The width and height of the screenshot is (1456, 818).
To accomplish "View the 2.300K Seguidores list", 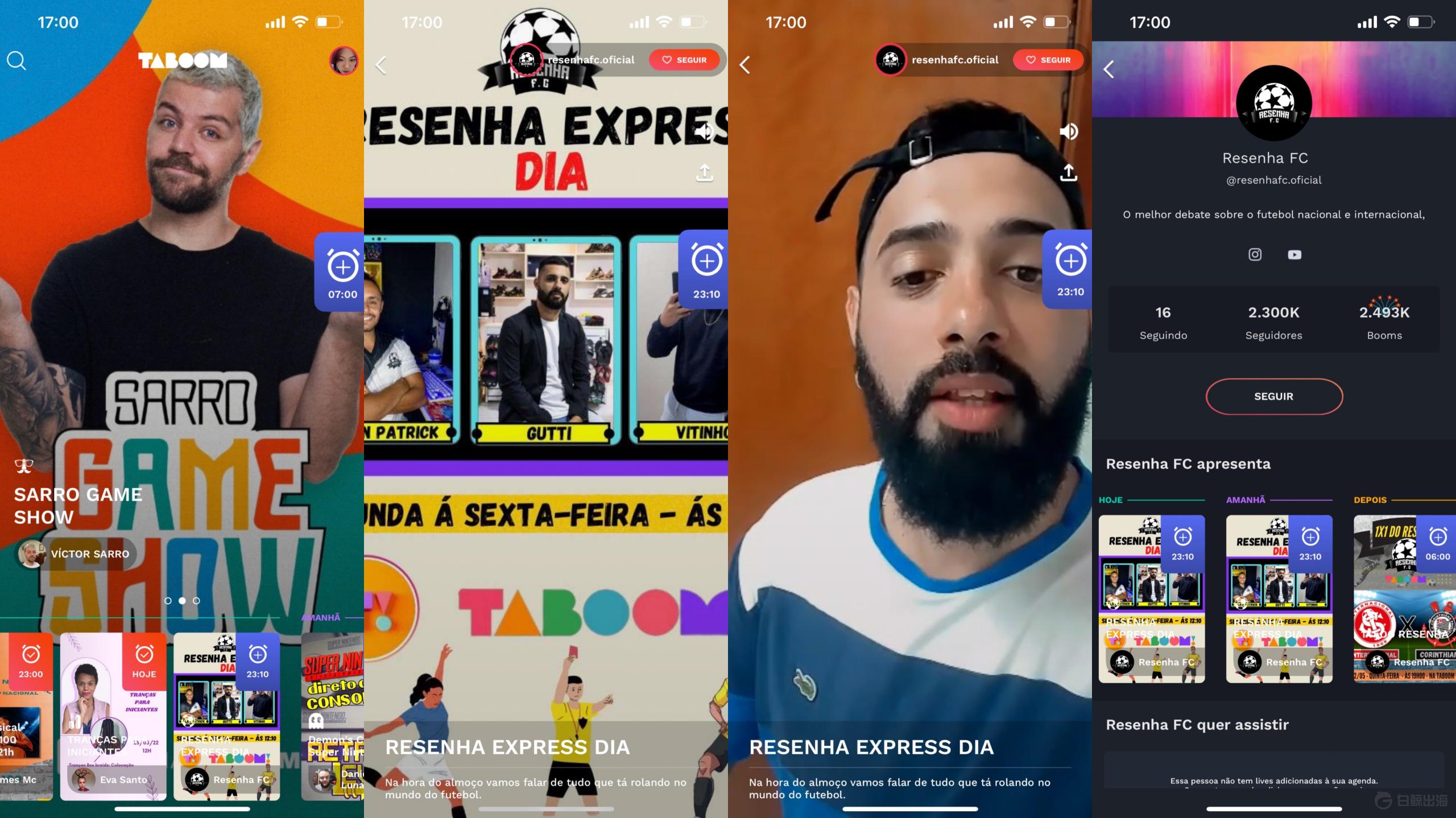I will pyautogui.click(x=1273, y=321).
